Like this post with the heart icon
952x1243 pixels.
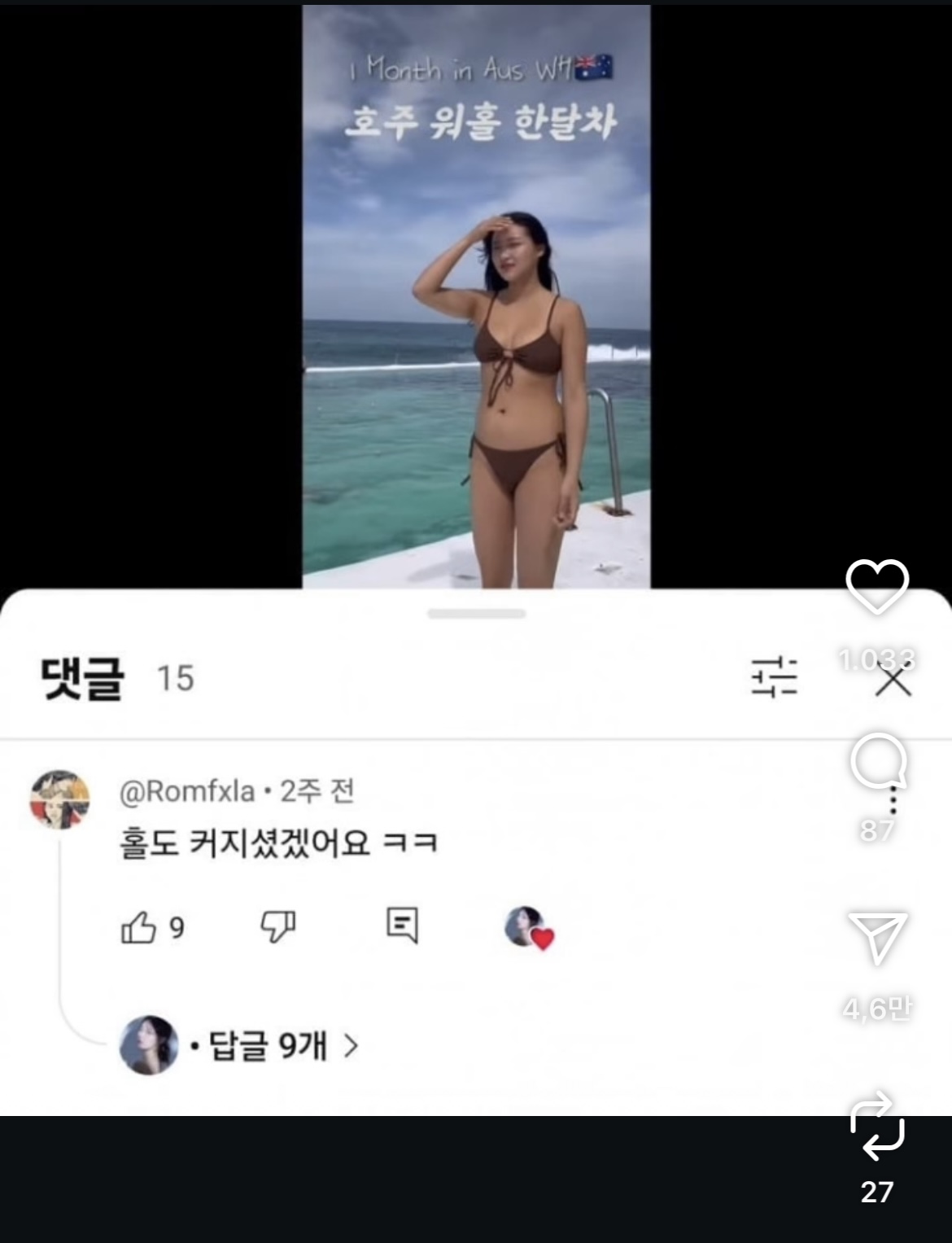coord(877,587)
